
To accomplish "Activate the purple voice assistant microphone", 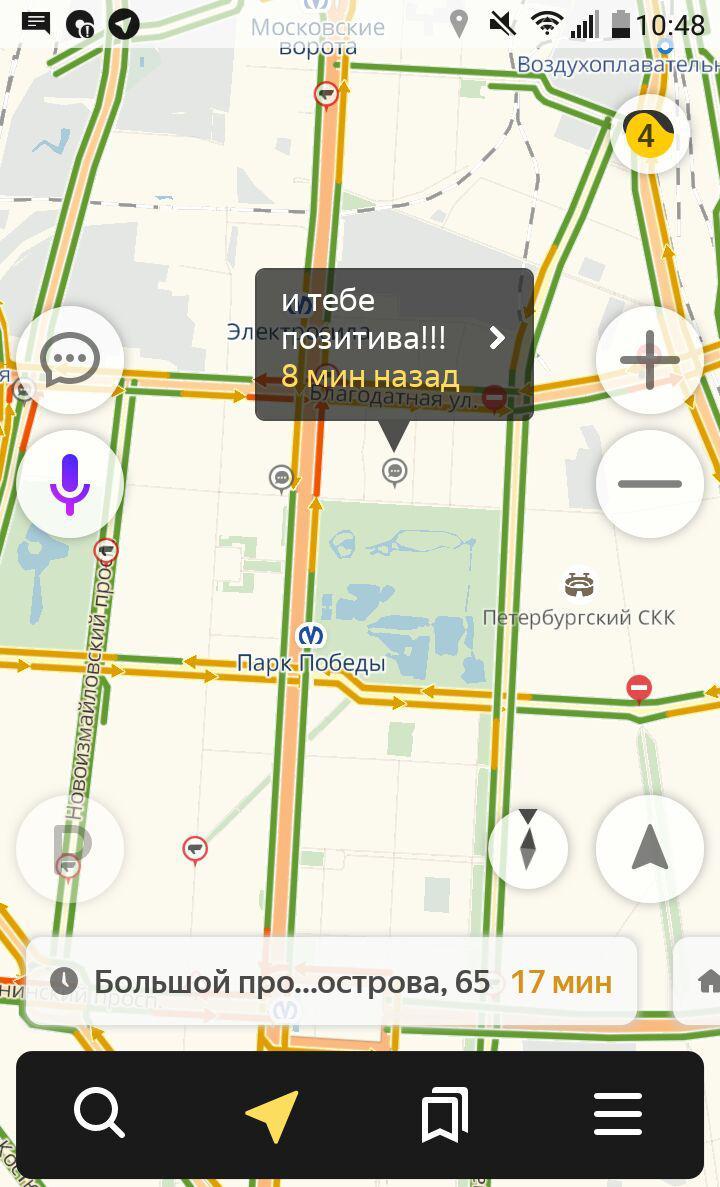I will (x=70, y=484).
